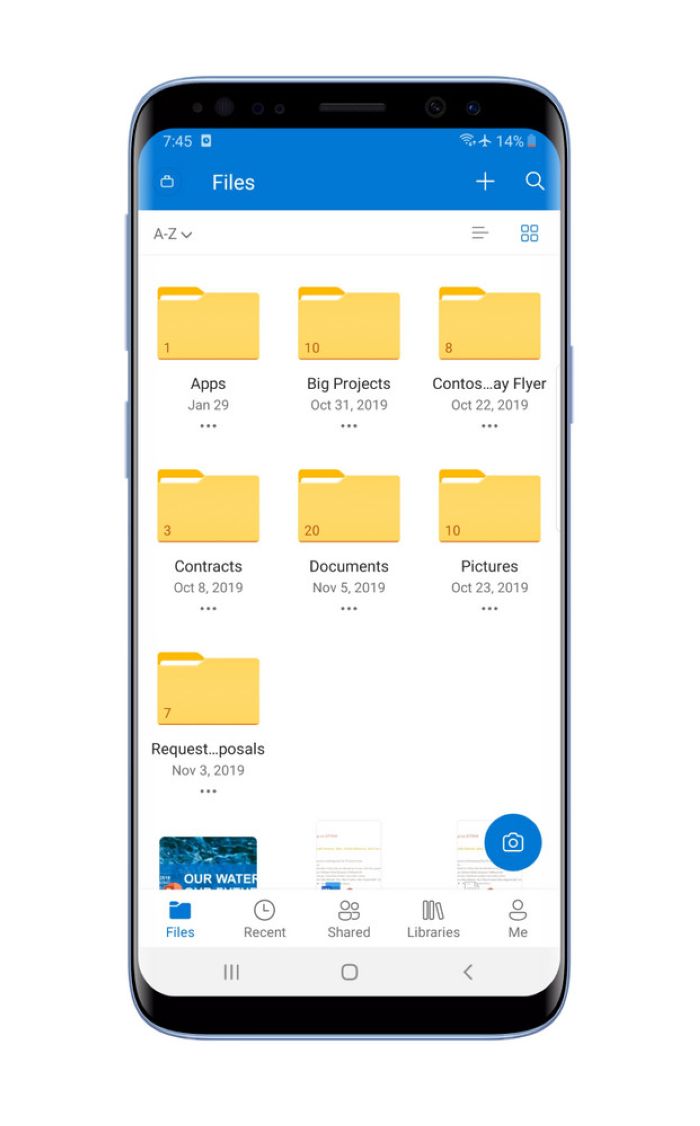Switch to the Shared tab
This screenshot has width=700, height=1126.
point(349,918)
